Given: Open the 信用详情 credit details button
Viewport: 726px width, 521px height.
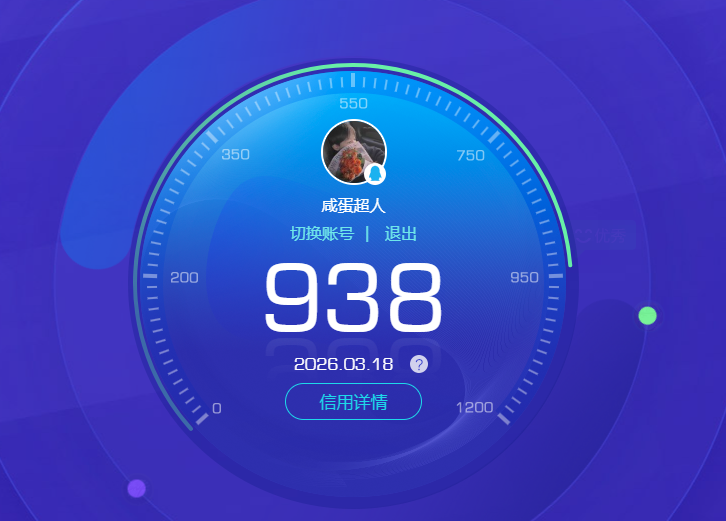Looking at the screenshot, I should (x=353, y=402).
